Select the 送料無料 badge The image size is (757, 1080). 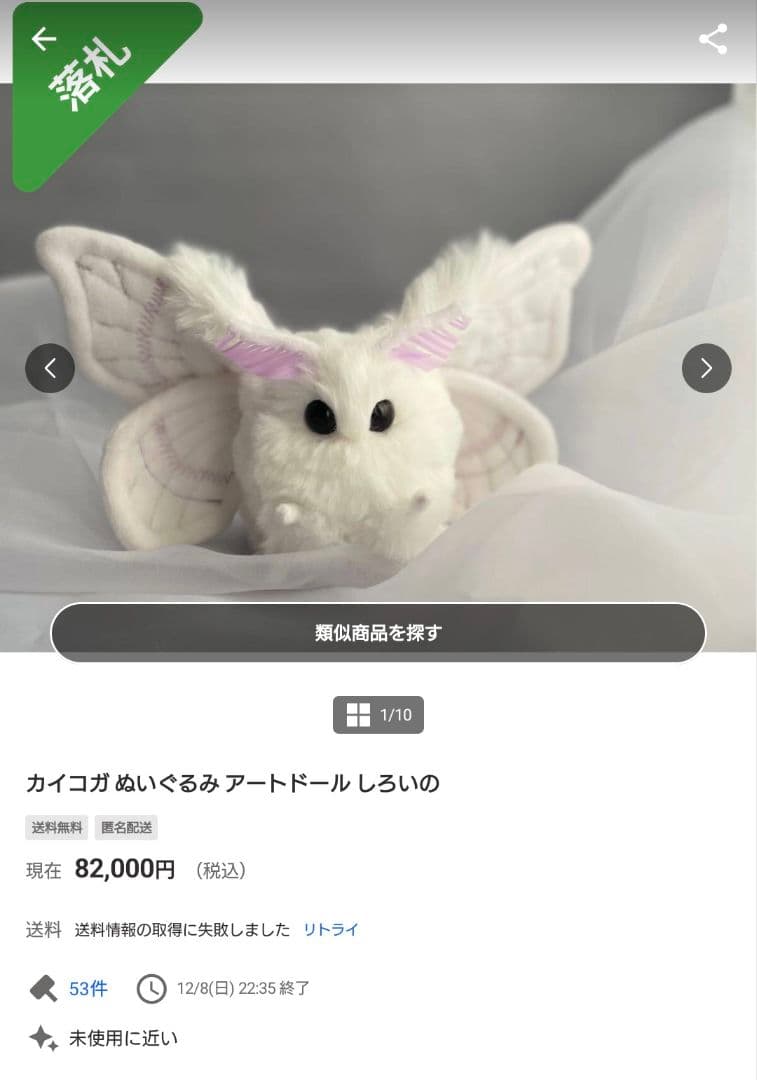click(56, 828)
